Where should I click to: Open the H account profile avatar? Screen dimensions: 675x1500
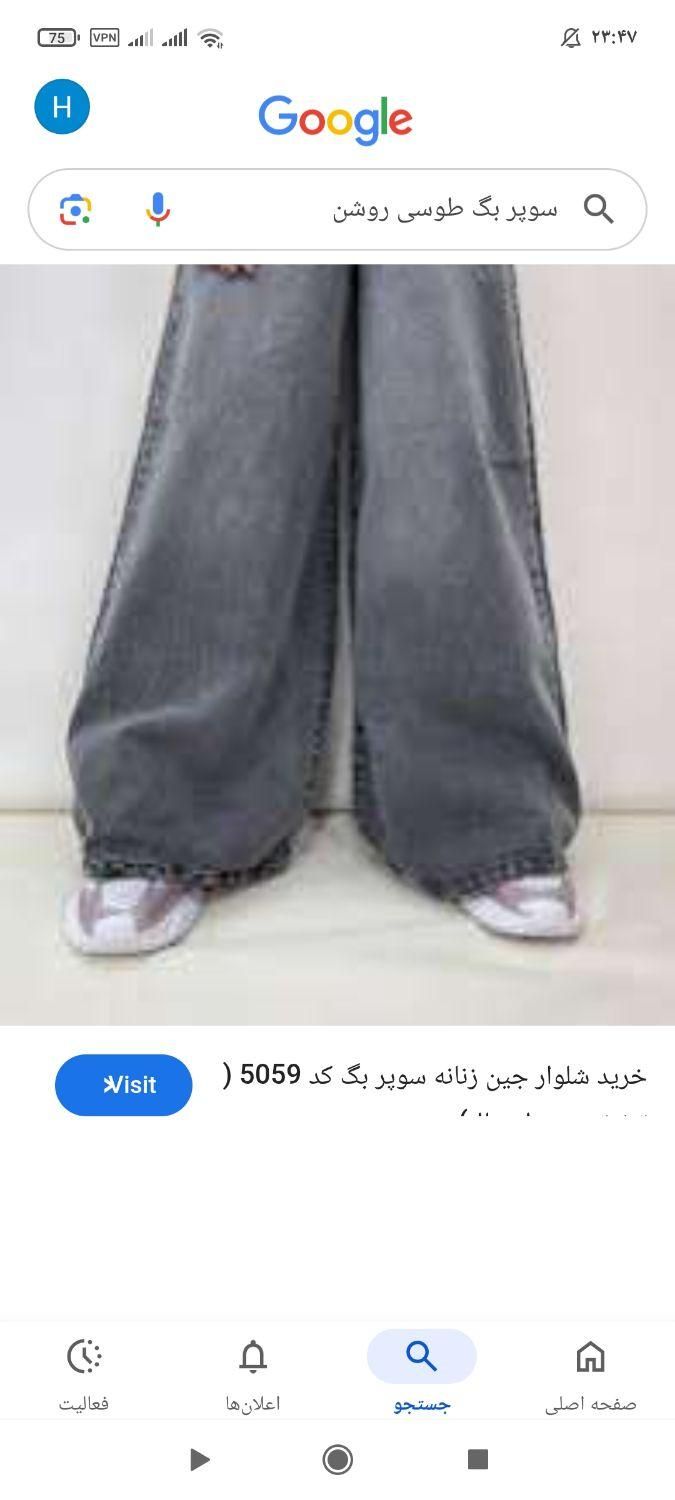point(62,107)
